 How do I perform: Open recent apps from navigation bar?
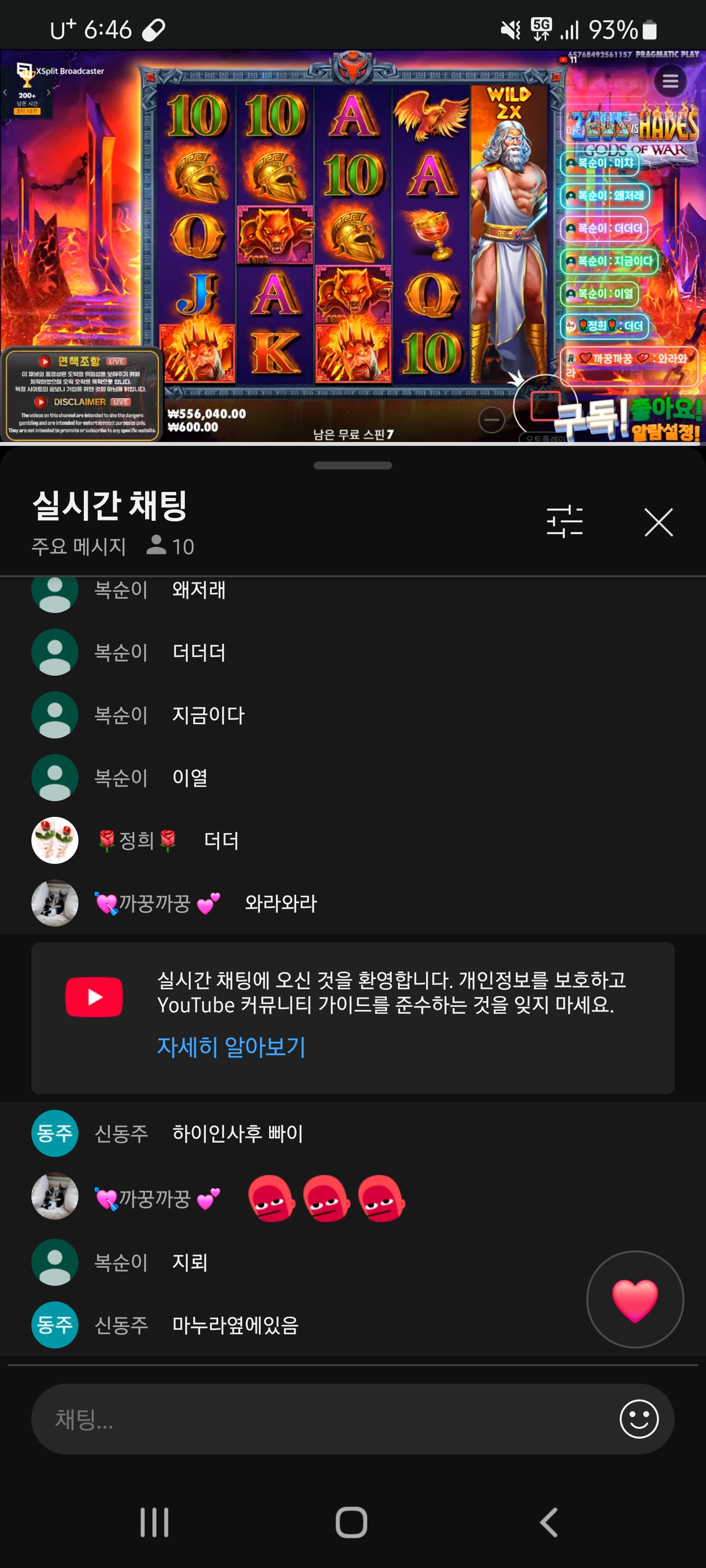tap(154, 1522)
